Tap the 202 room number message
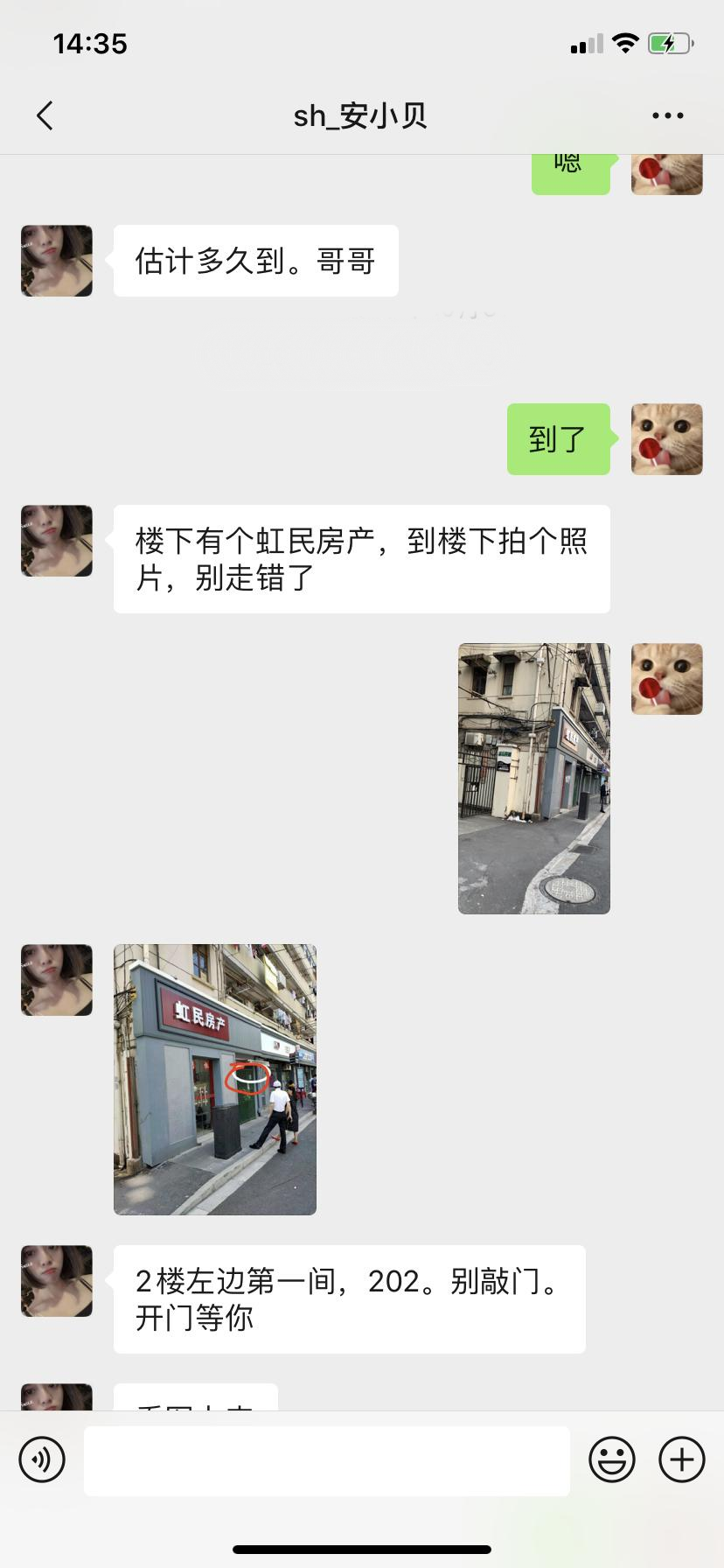This screenshot has width=724, height=1568. point(349,1299)
